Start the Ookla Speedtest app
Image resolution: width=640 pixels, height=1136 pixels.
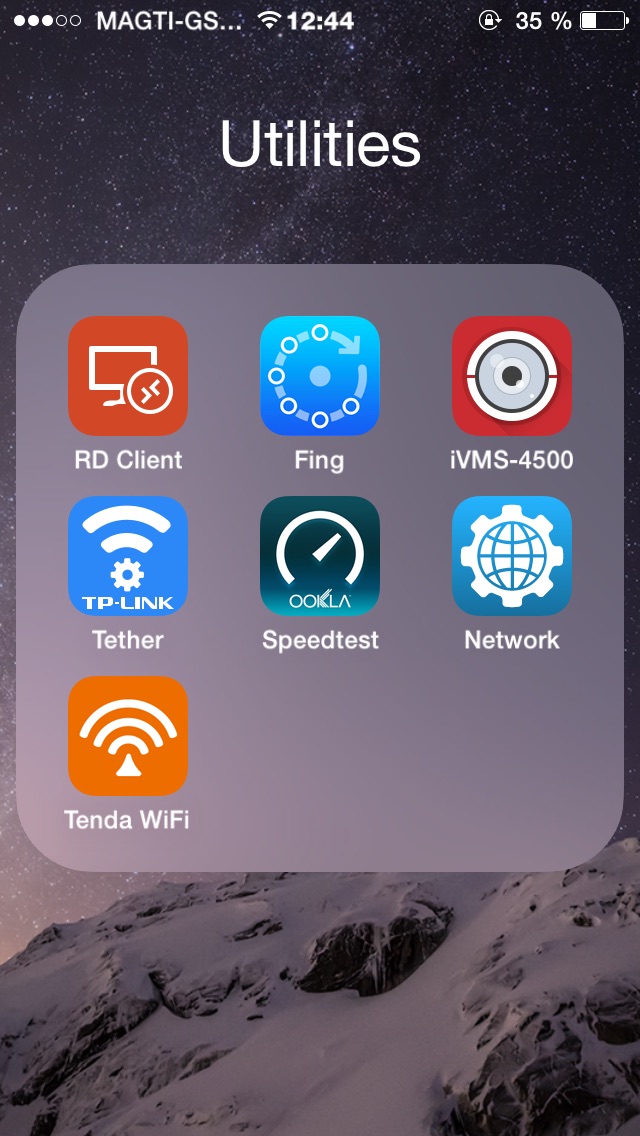(x=320, y=556)
